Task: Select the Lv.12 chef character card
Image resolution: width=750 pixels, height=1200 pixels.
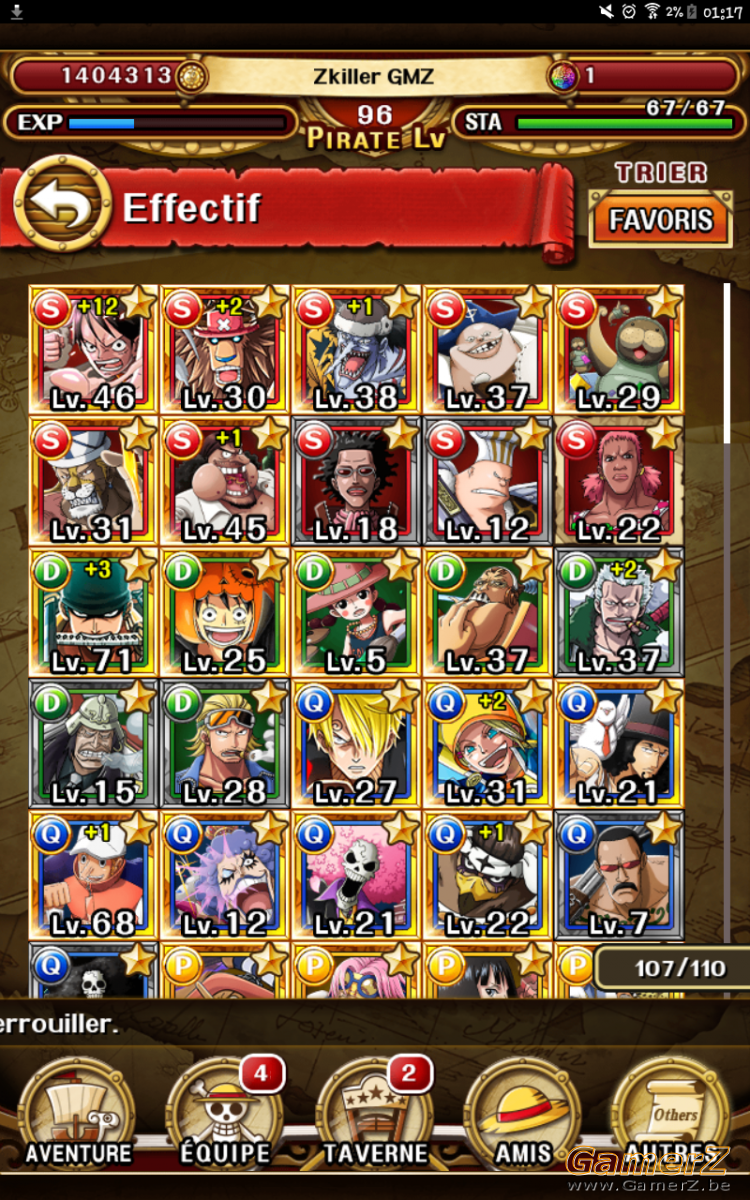Action: (x=488, y=481)
